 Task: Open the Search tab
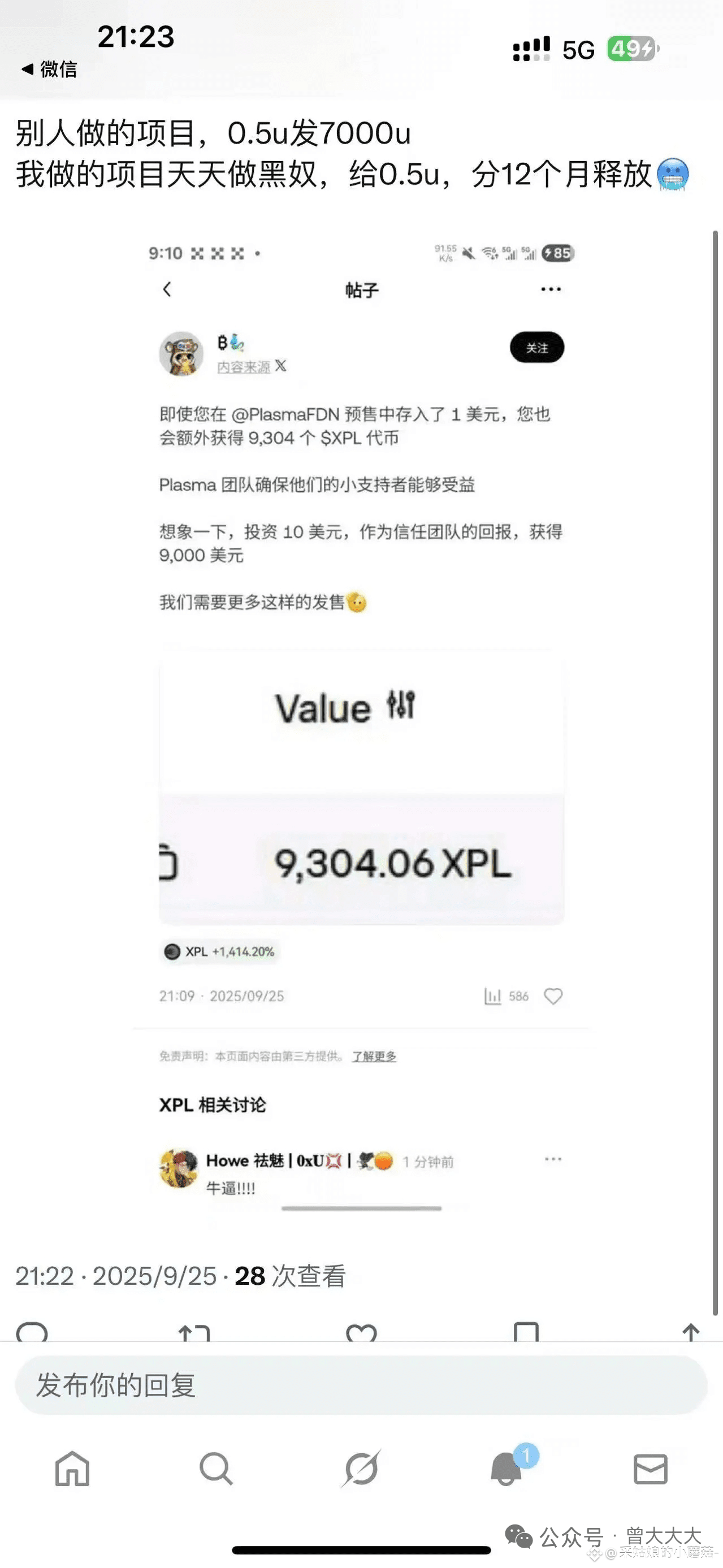216,1468
